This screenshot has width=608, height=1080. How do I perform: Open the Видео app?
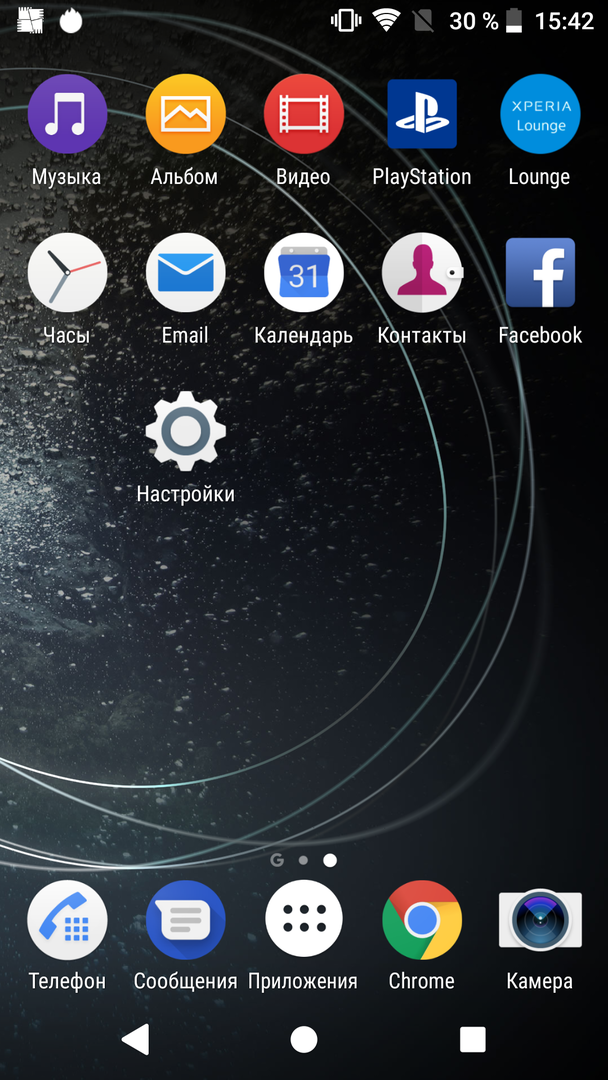tap(303, 115)
